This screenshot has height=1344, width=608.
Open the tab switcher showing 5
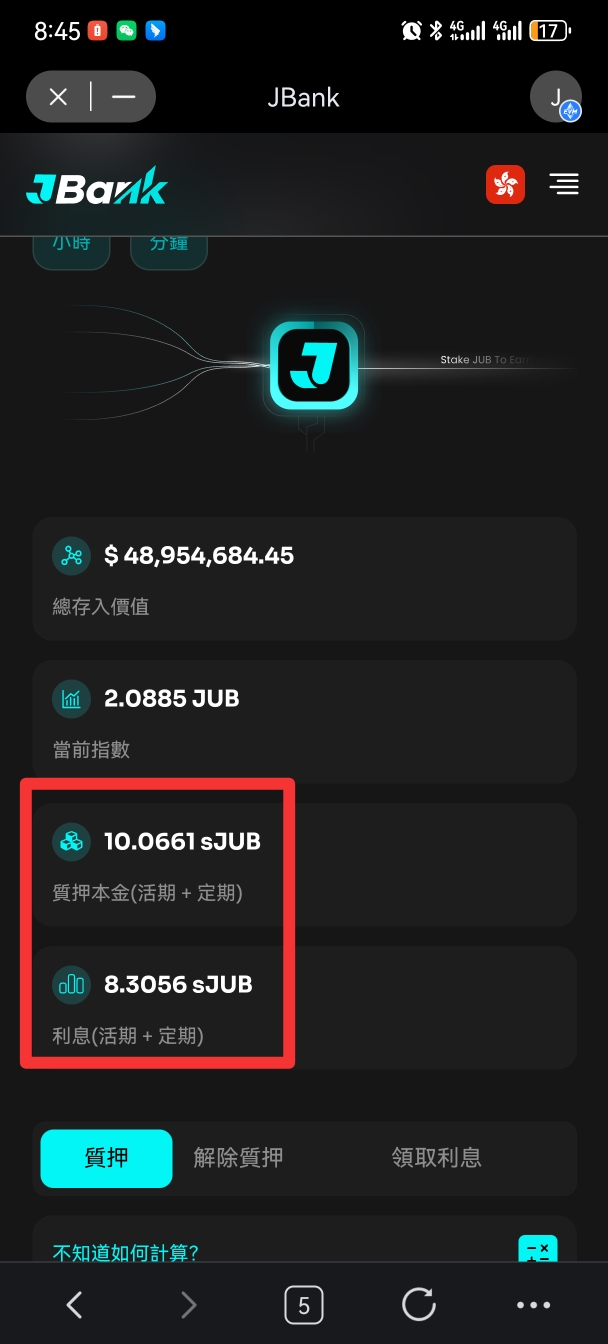point(304,1305)
